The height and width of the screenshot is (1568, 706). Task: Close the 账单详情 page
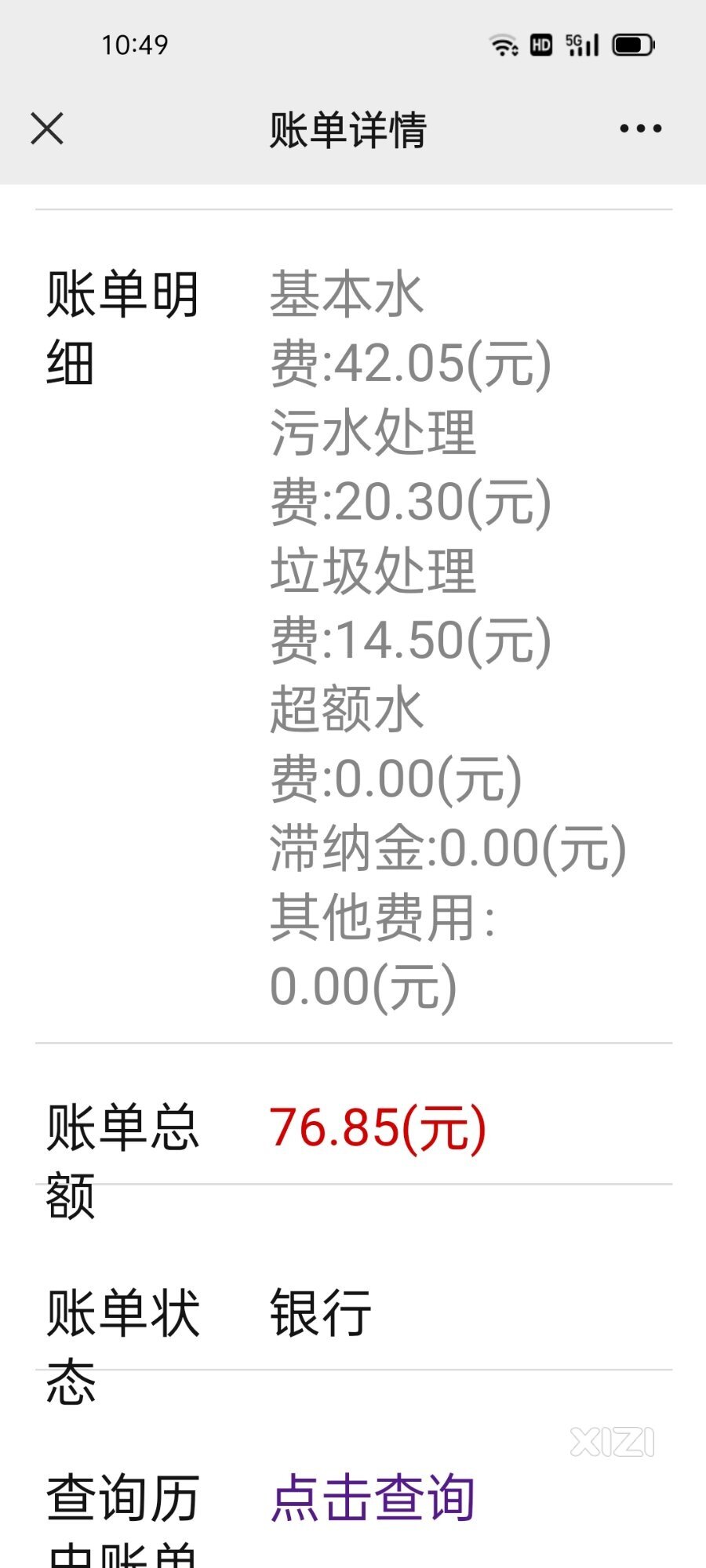coord(47,129)
